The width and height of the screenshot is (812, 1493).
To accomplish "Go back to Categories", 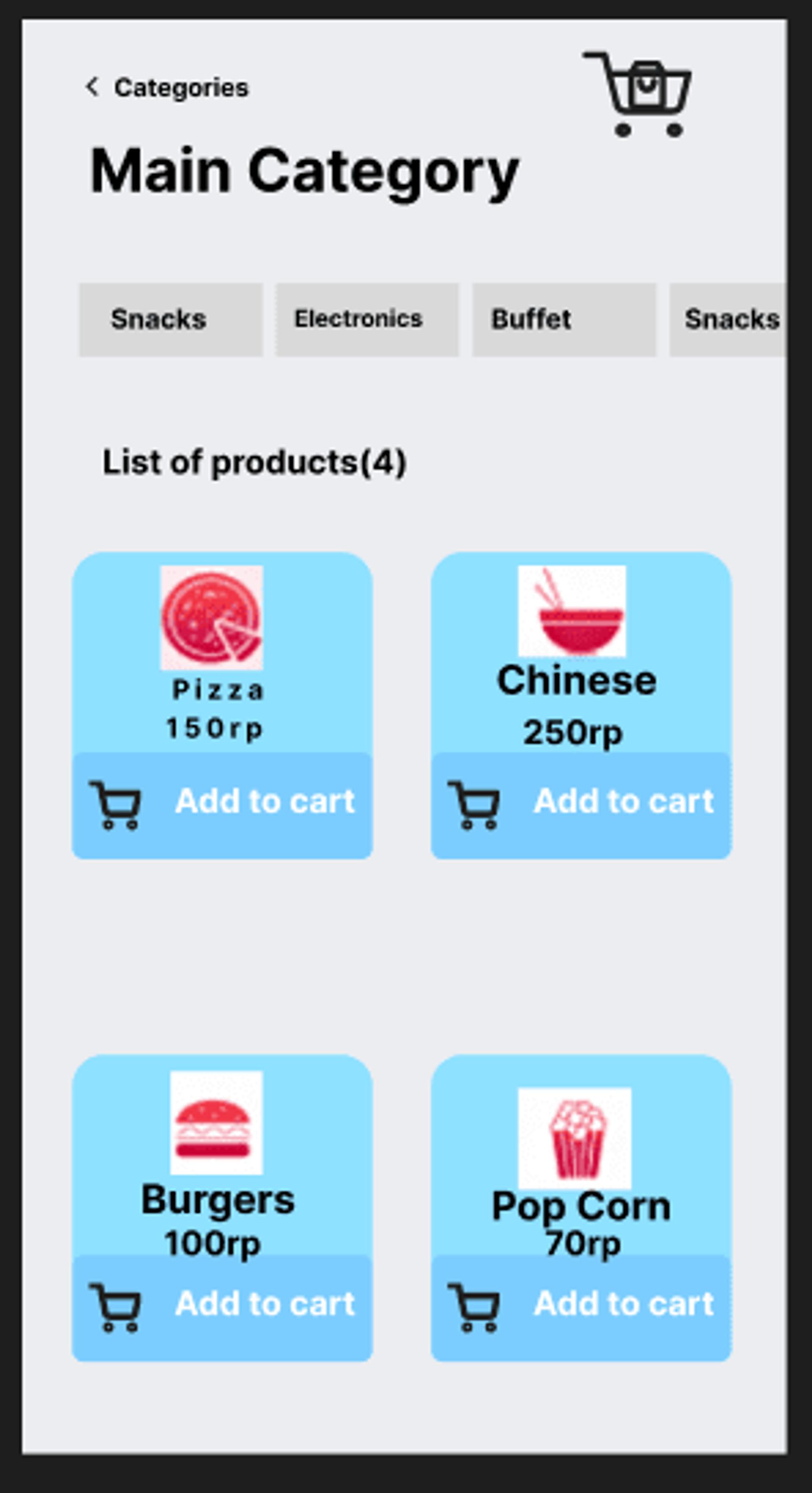I will coord(167,88).
